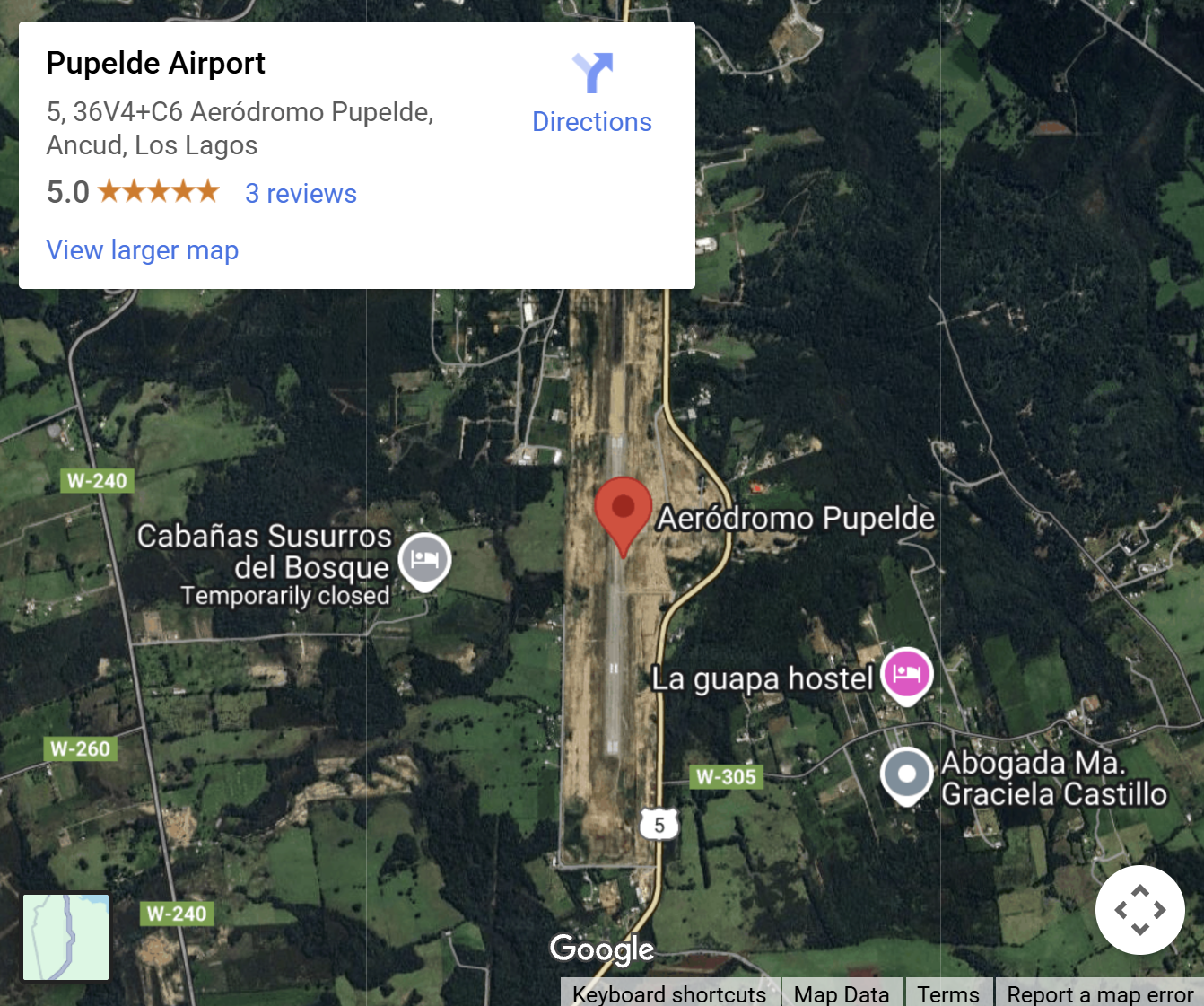Open La guapa hostel marker
The width and height of the screenshot is (1204, 1006).
click(907, 674)
